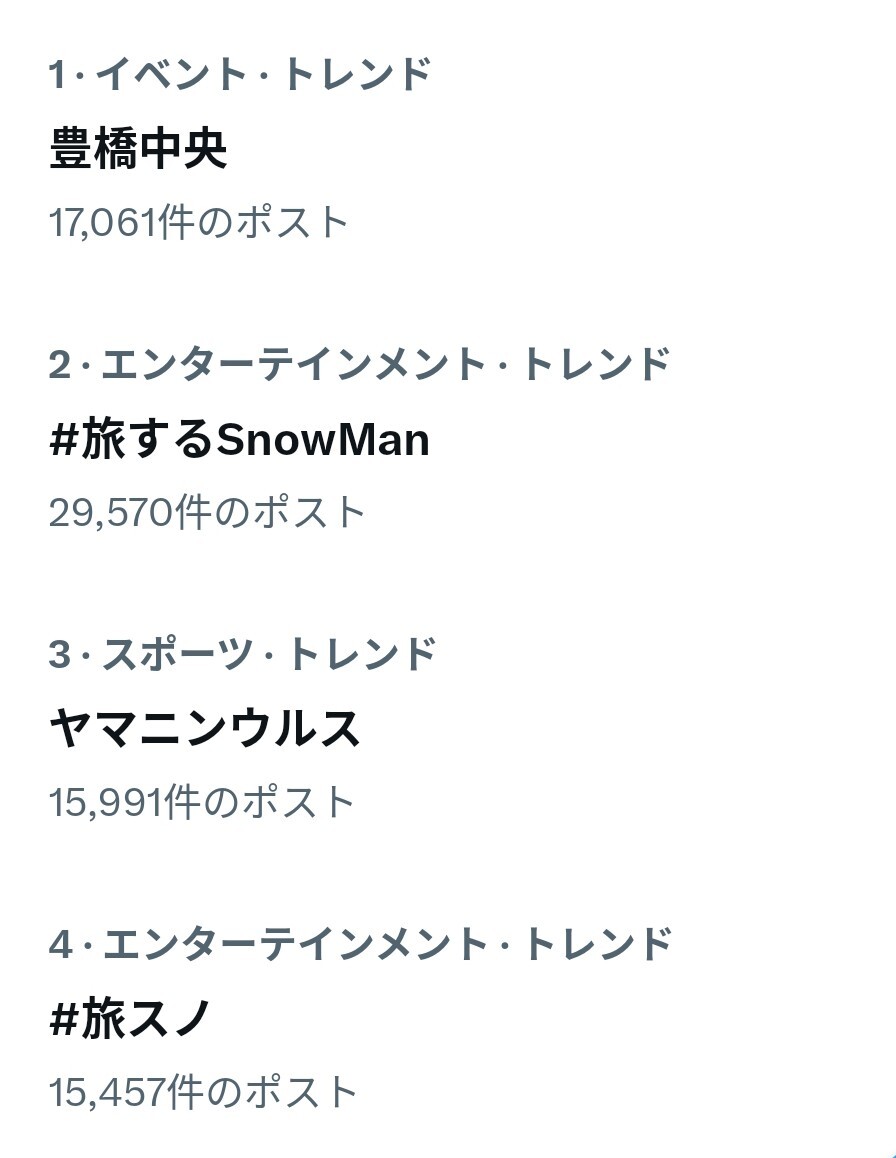896x1158 pixels.
Task: Select the #旅スノ trending hashtag
Action: 130,1019
